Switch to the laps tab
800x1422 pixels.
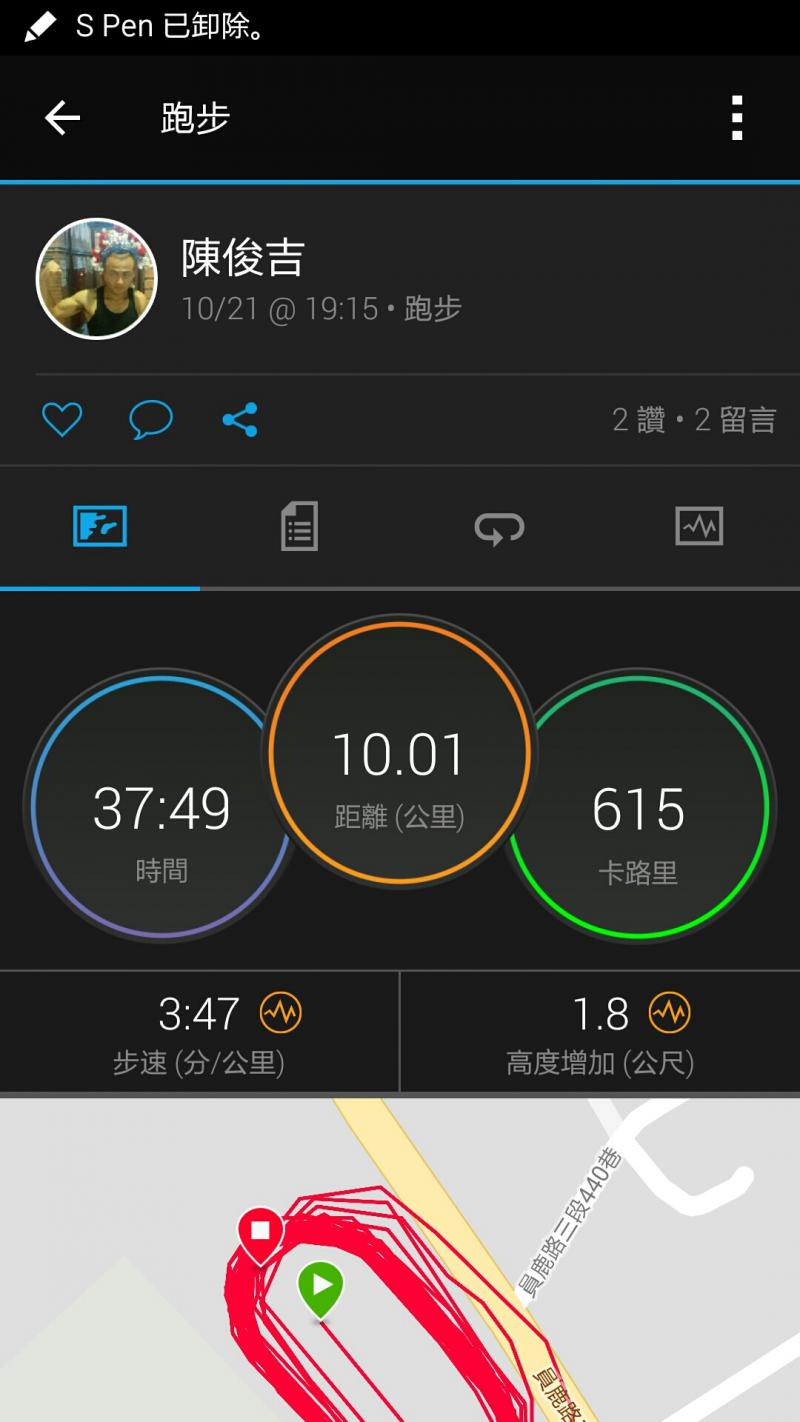[499, 526]
